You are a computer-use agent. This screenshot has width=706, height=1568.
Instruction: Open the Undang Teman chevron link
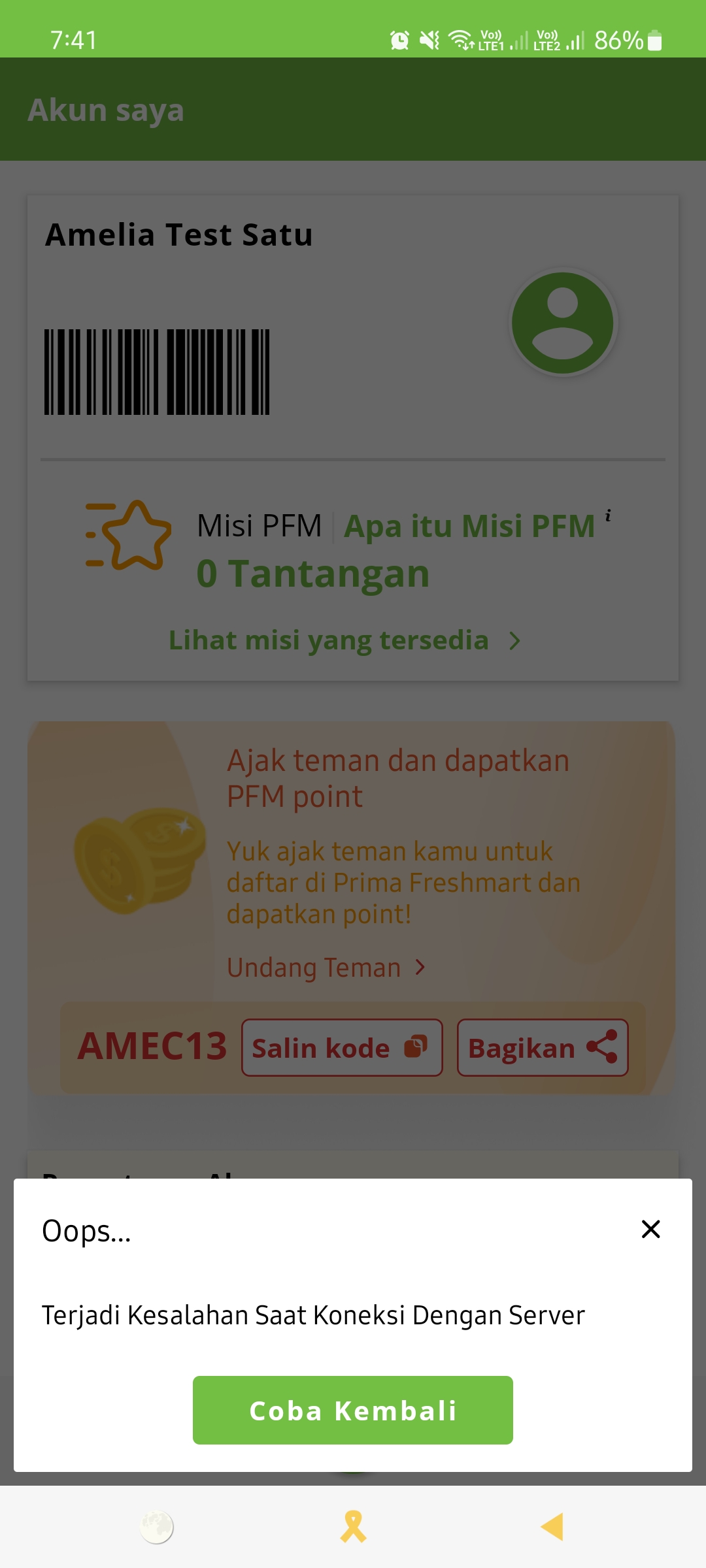(419, 967)
